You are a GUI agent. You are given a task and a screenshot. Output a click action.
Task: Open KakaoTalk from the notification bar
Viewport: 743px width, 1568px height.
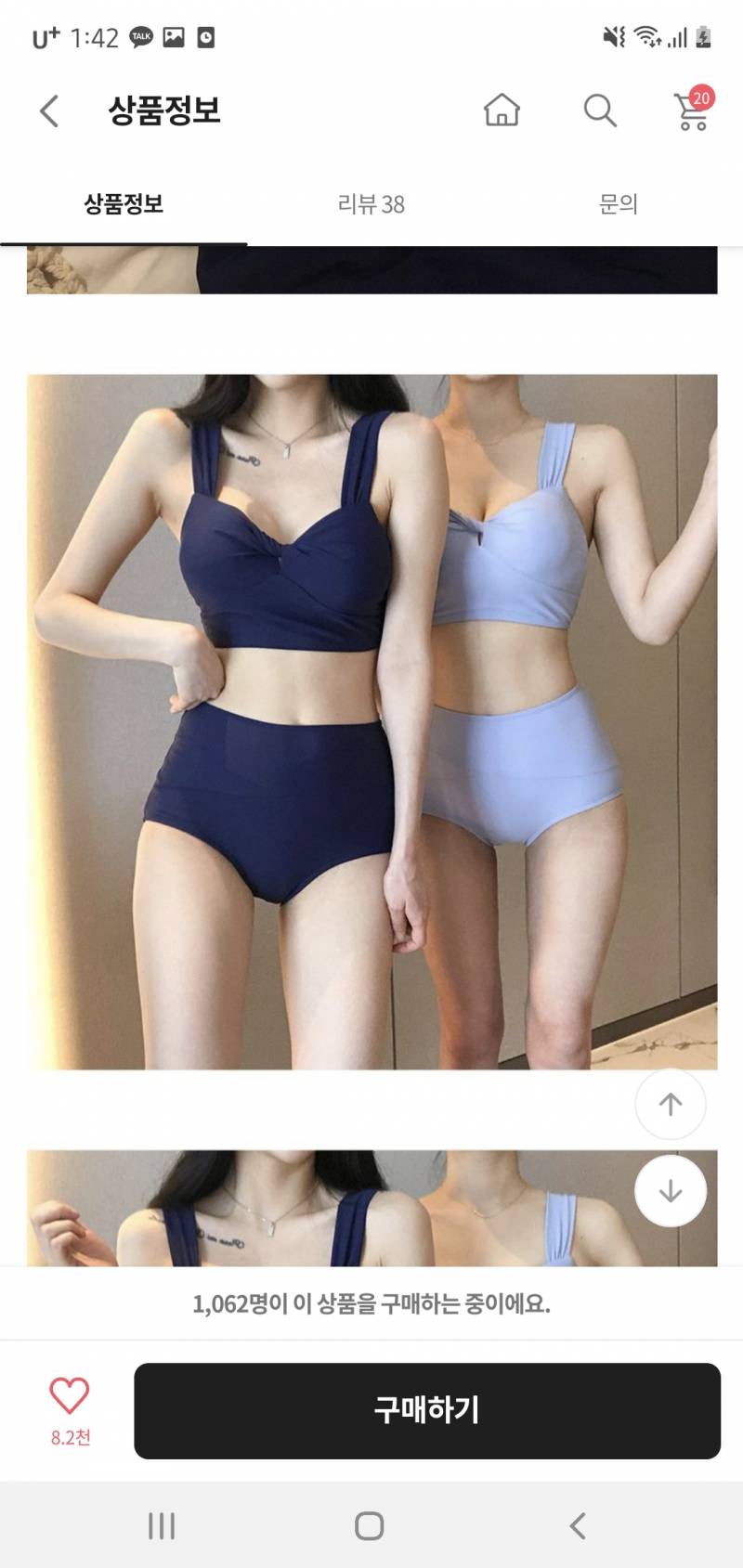click(x=139, y=34)
